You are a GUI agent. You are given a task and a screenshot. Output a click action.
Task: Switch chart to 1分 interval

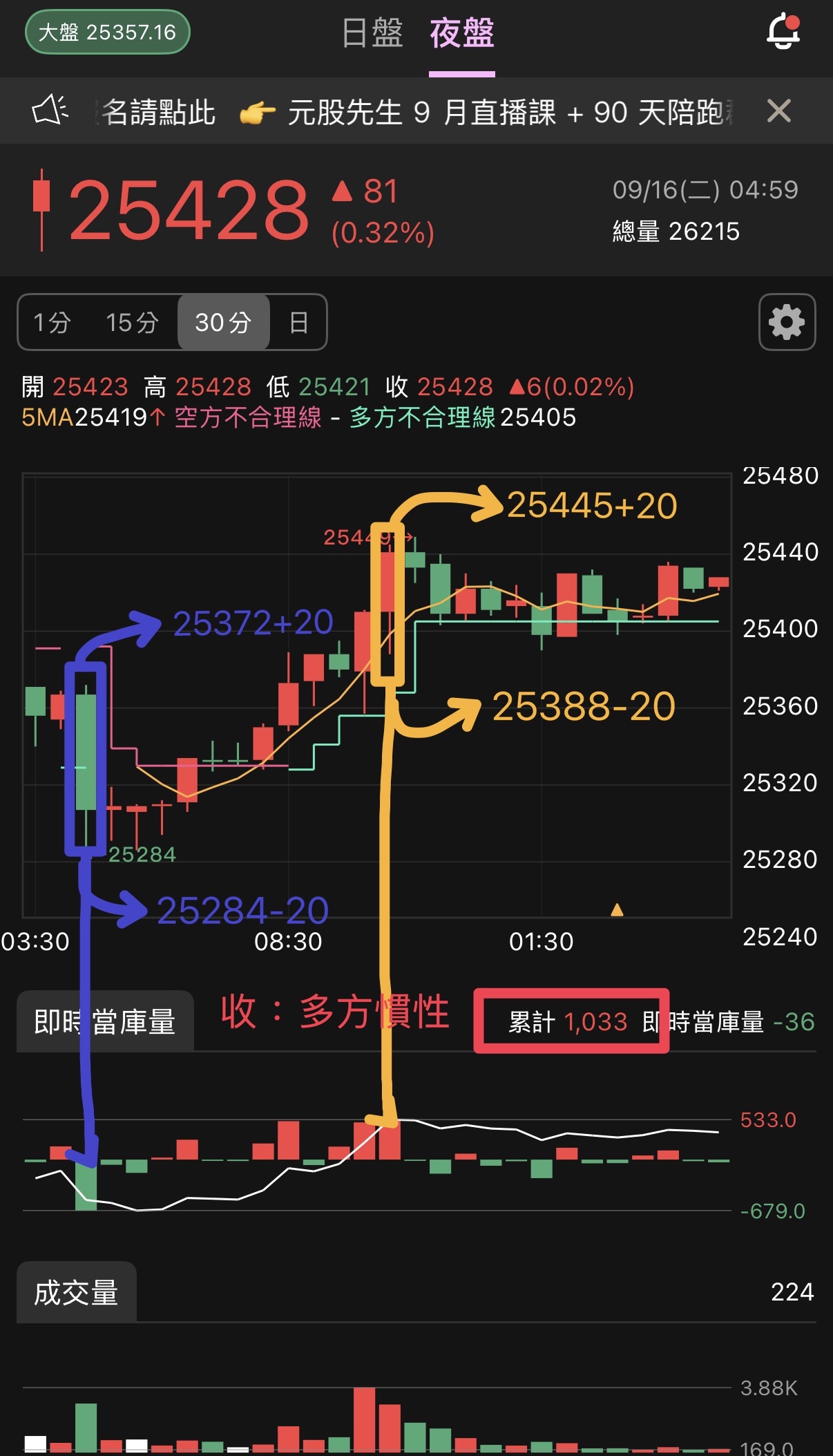pos(52,322)
